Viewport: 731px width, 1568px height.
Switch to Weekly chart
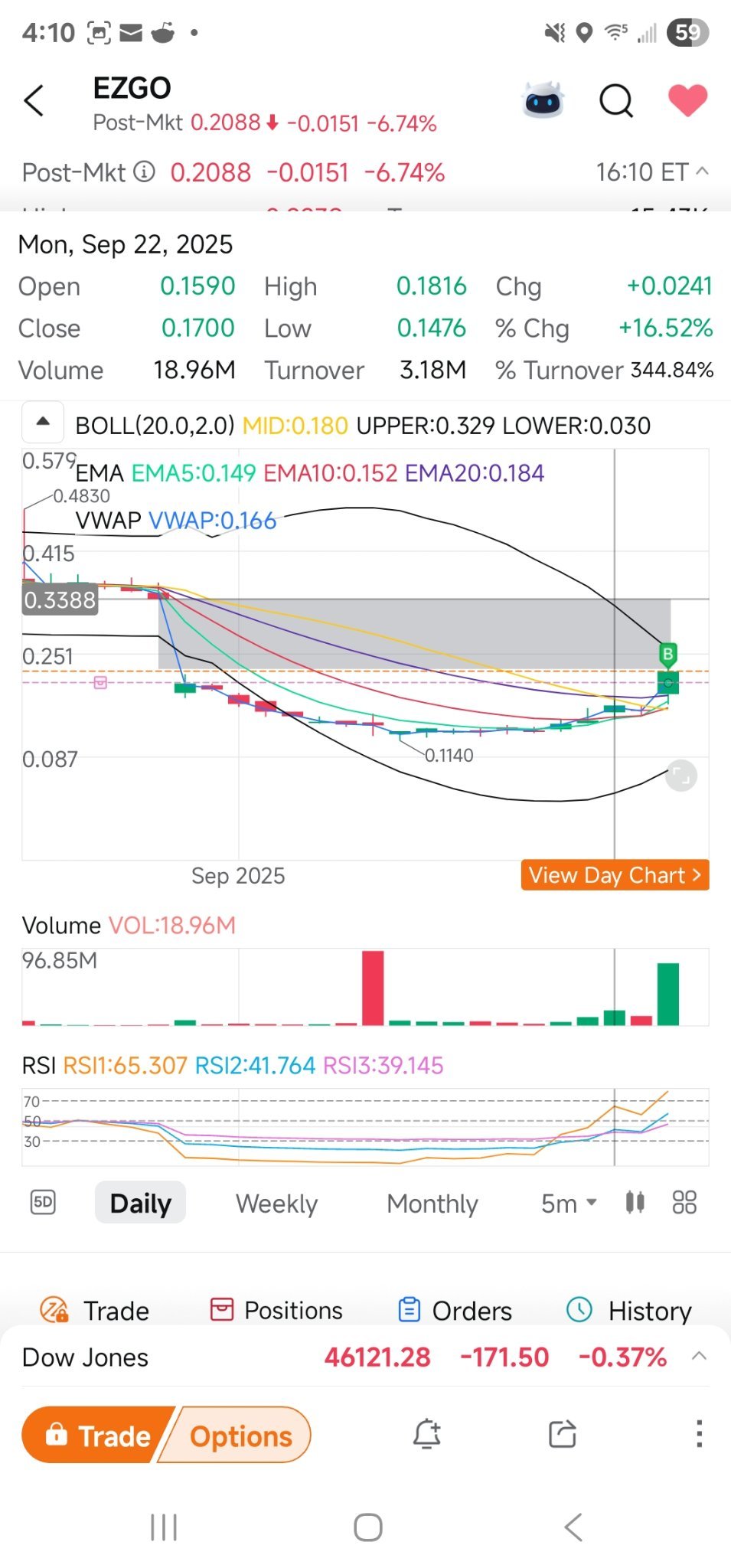point(276,1204)
